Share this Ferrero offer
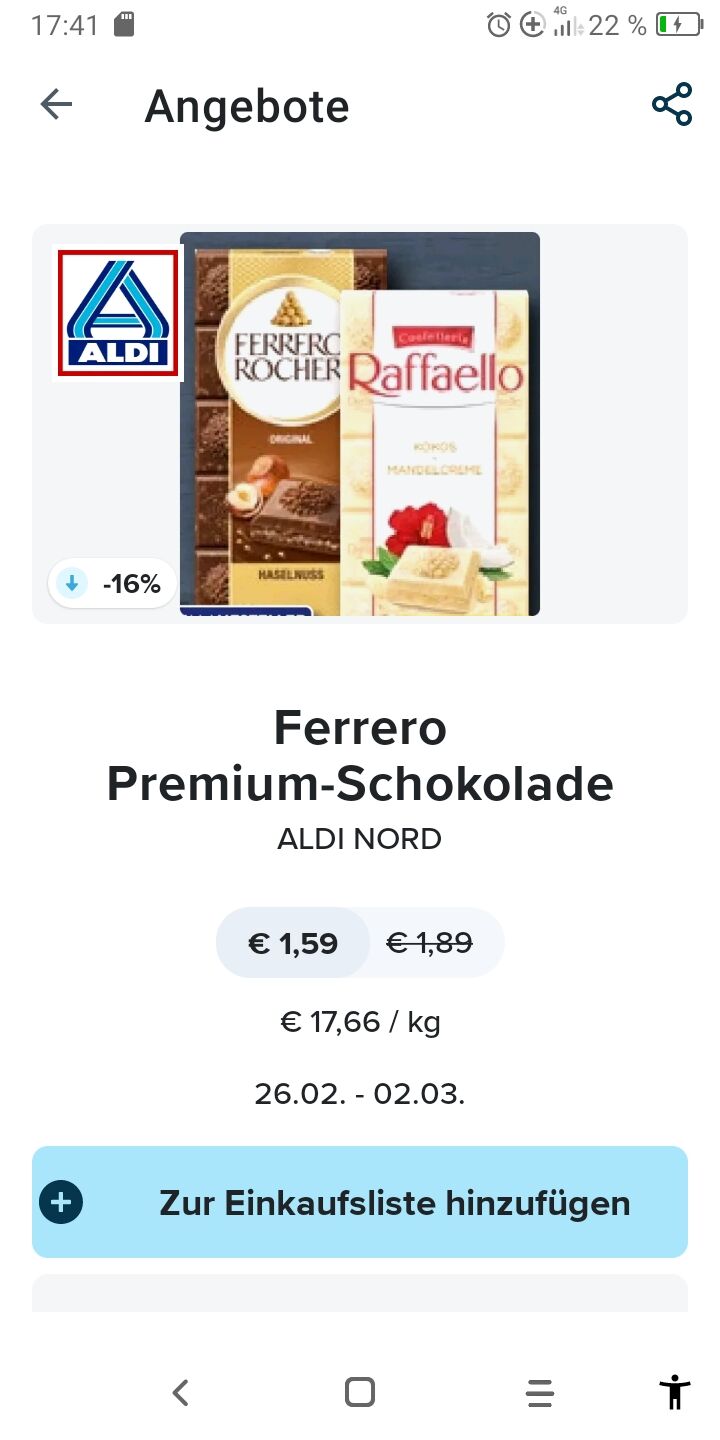Screen dimensions: 720x1440 672,105
